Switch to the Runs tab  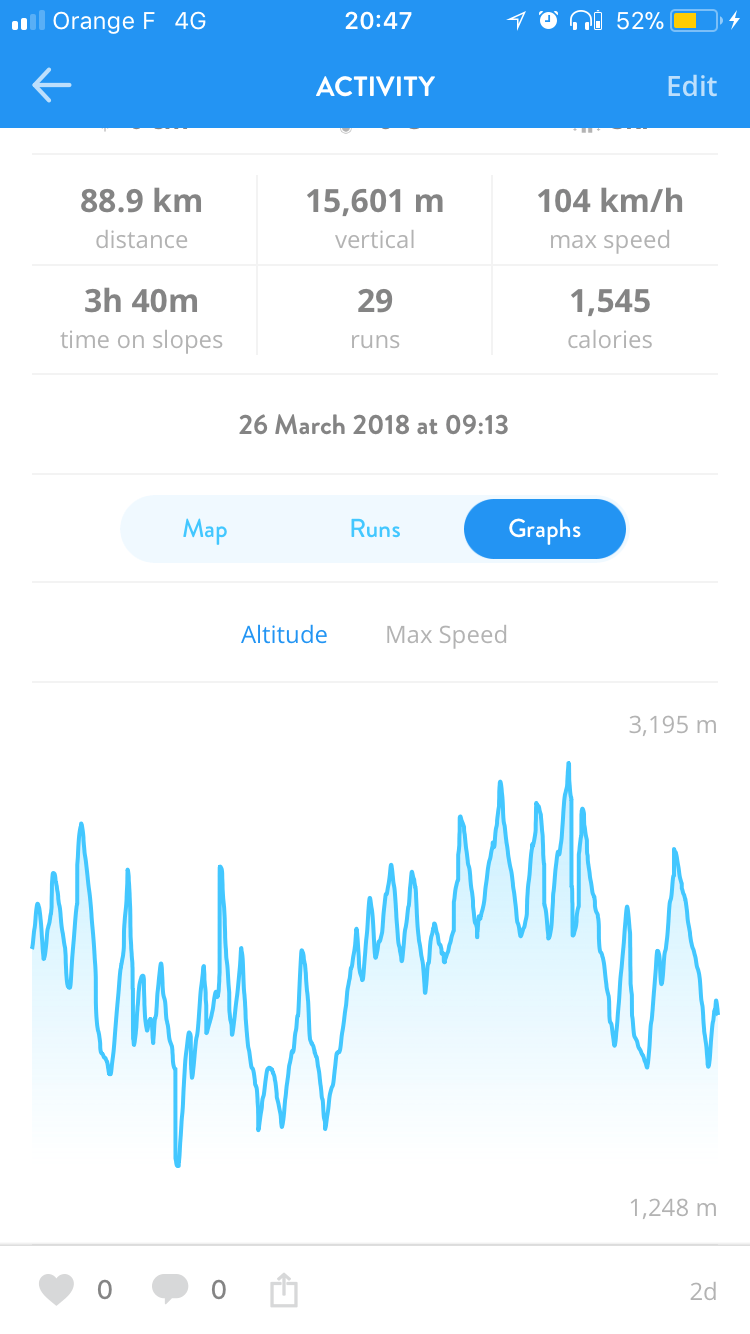pyautogui.click(x=375, y=529)
